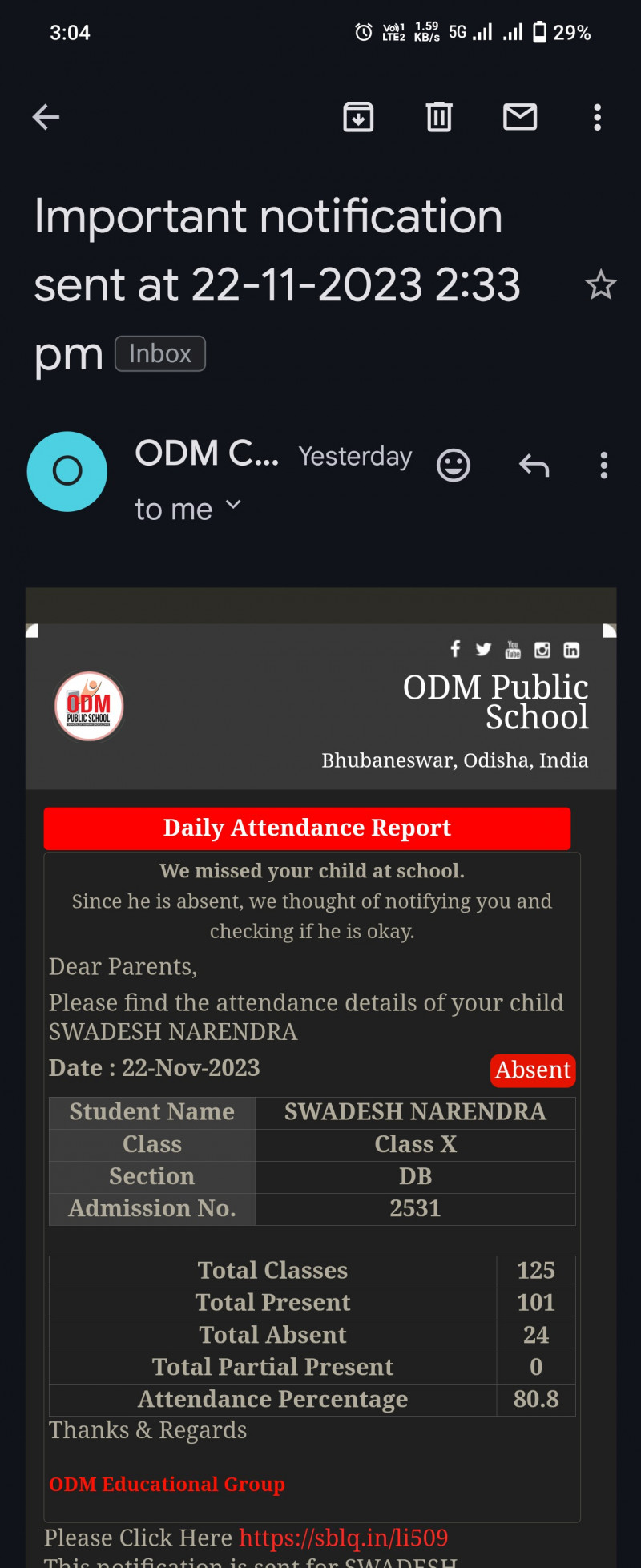The height and width of the screenshot is (1568, 641).
Task: Open the Facebook icon in the email header
Action: click(x=455, y=649)
